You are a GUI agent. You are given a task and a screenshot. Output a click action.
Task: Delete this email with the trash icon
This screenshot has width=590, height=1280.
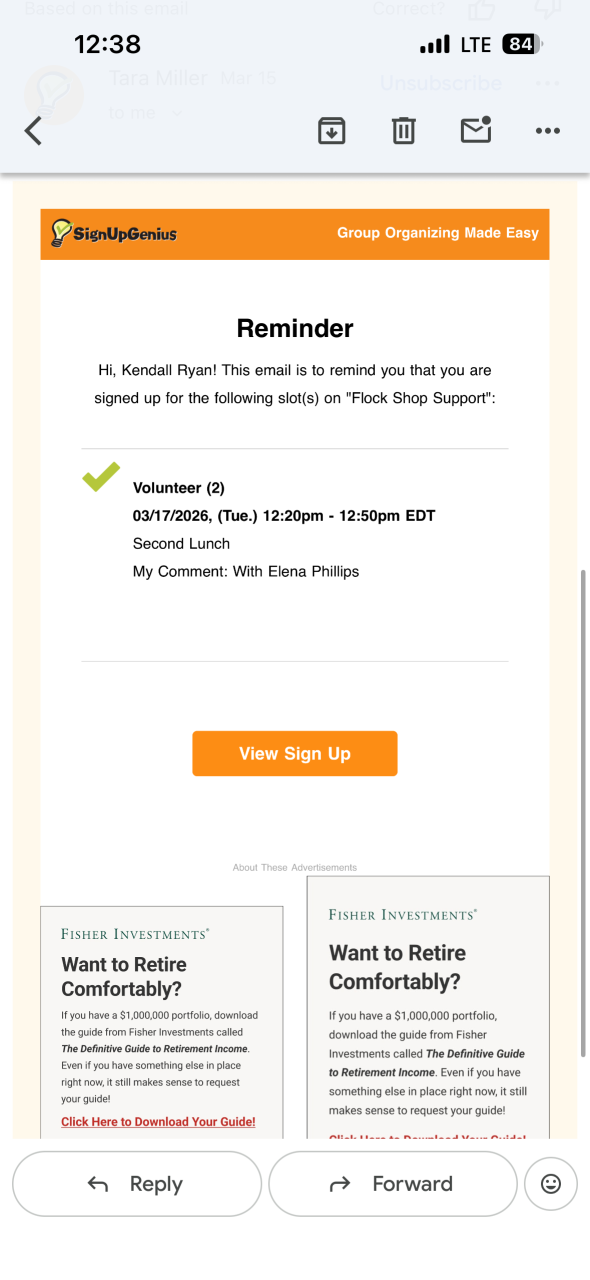(403, 131)
